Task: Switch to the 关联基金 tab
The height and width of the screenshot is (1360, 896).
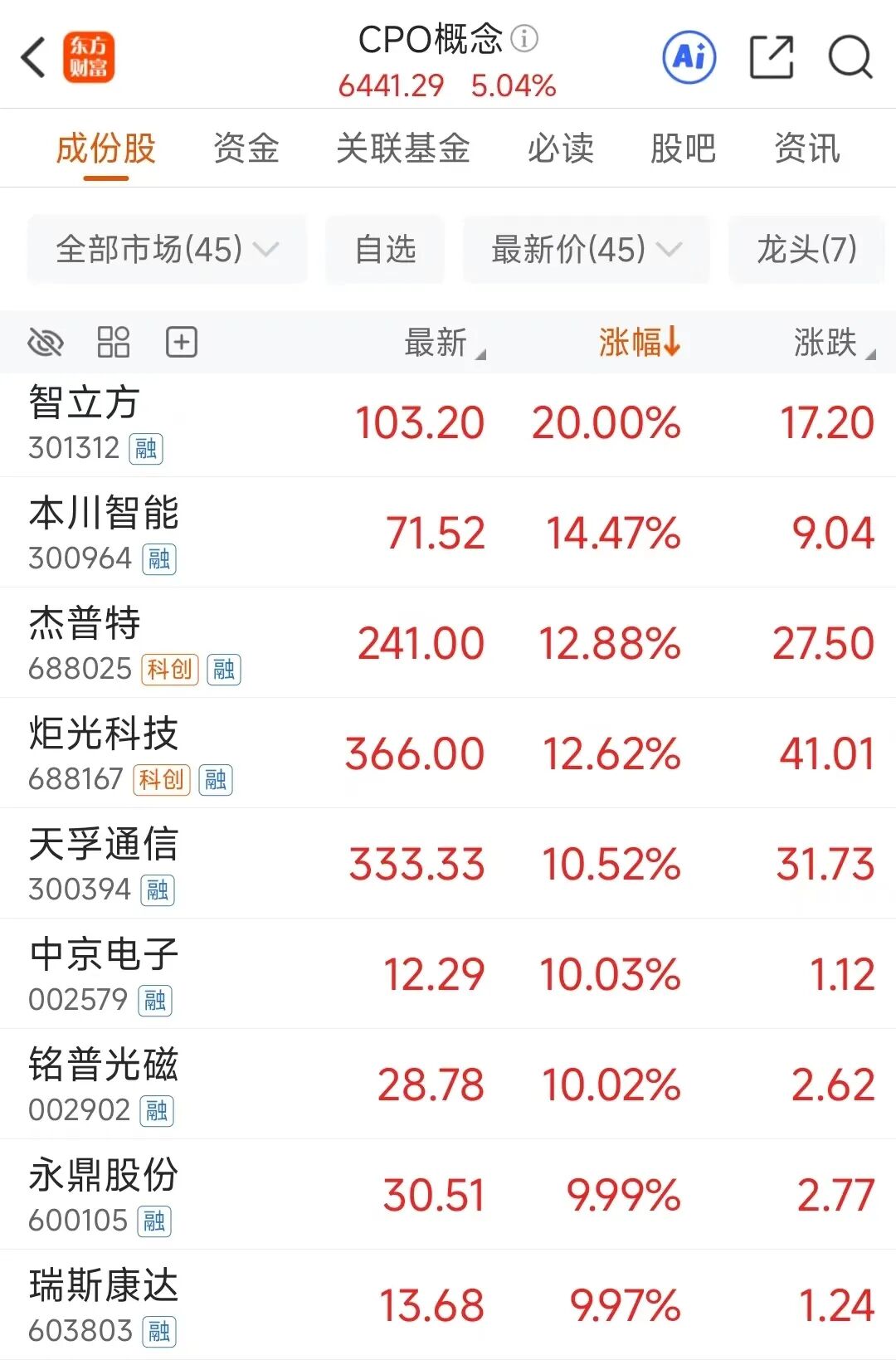Action: (x=402, y=149)
